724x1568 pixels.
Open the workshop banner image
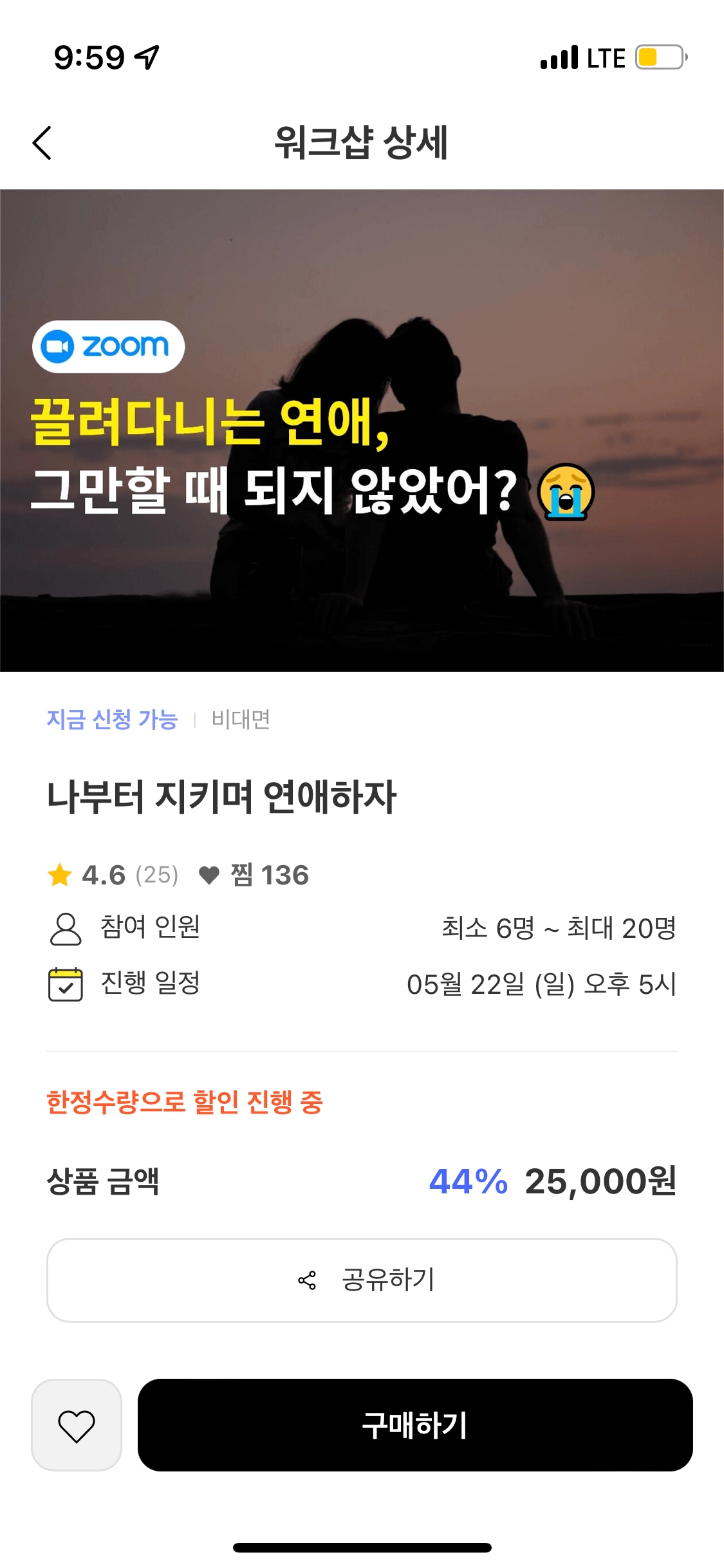point(362,430)
